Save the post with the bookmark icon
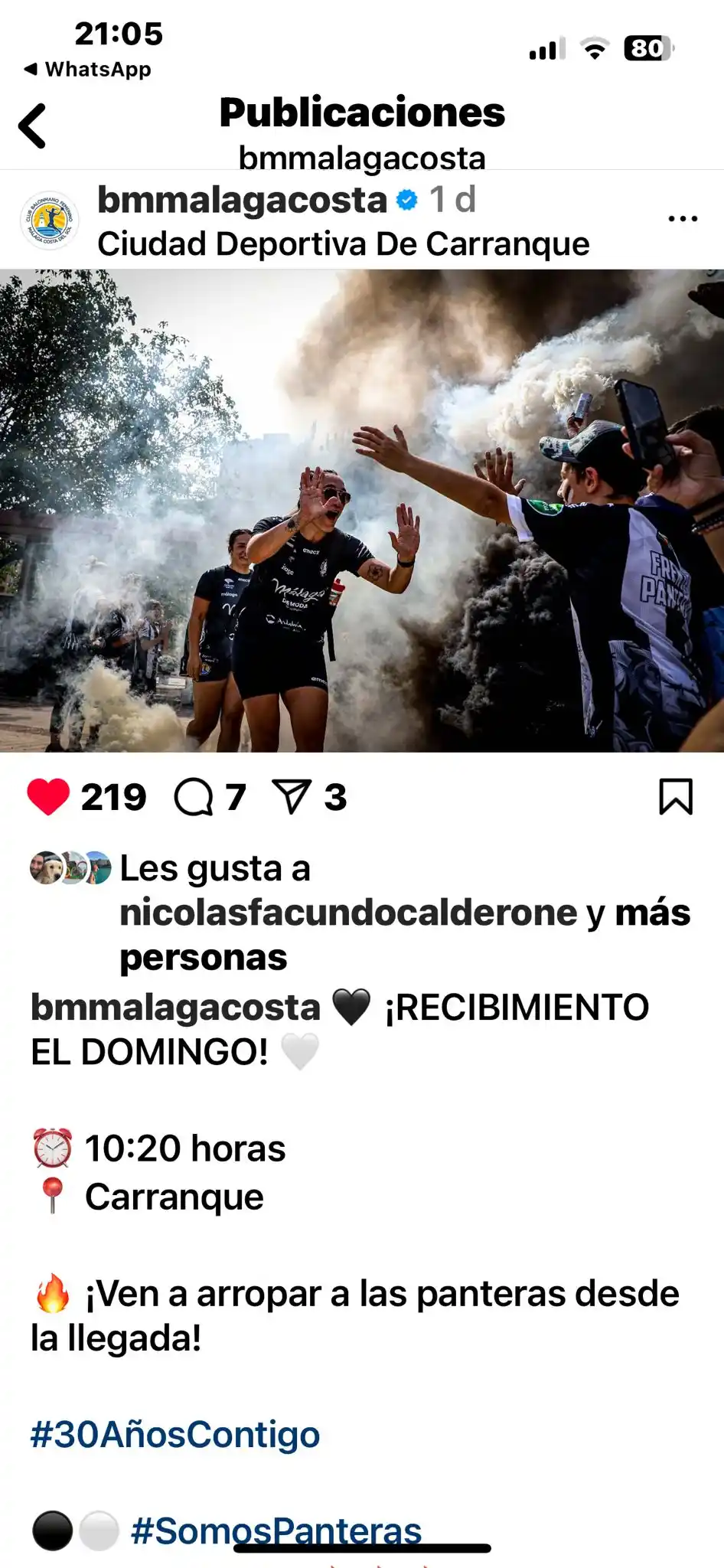The image size is (724, 1568). [675, 797]
